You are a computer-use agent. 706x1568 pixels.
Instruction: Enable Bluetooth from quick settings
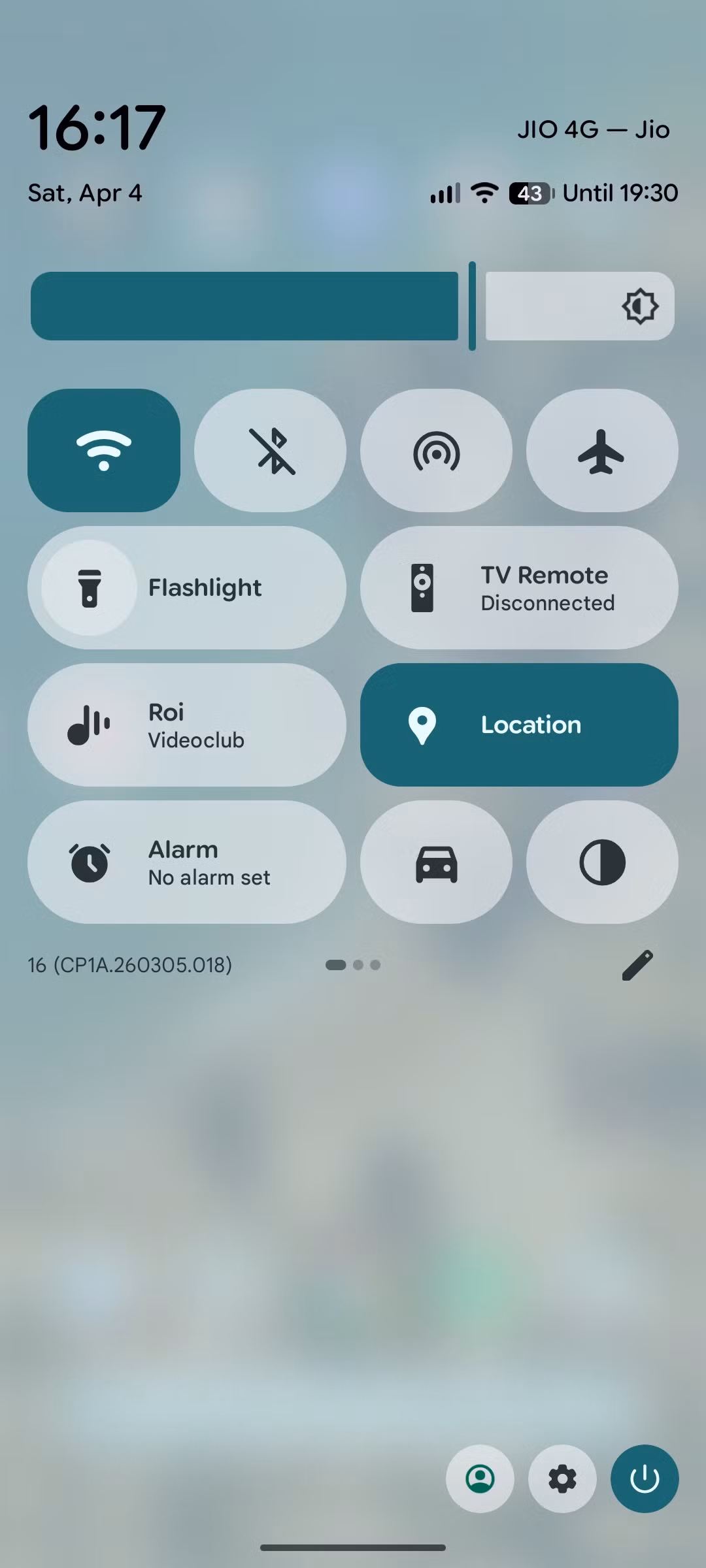(x=270, y=450)
